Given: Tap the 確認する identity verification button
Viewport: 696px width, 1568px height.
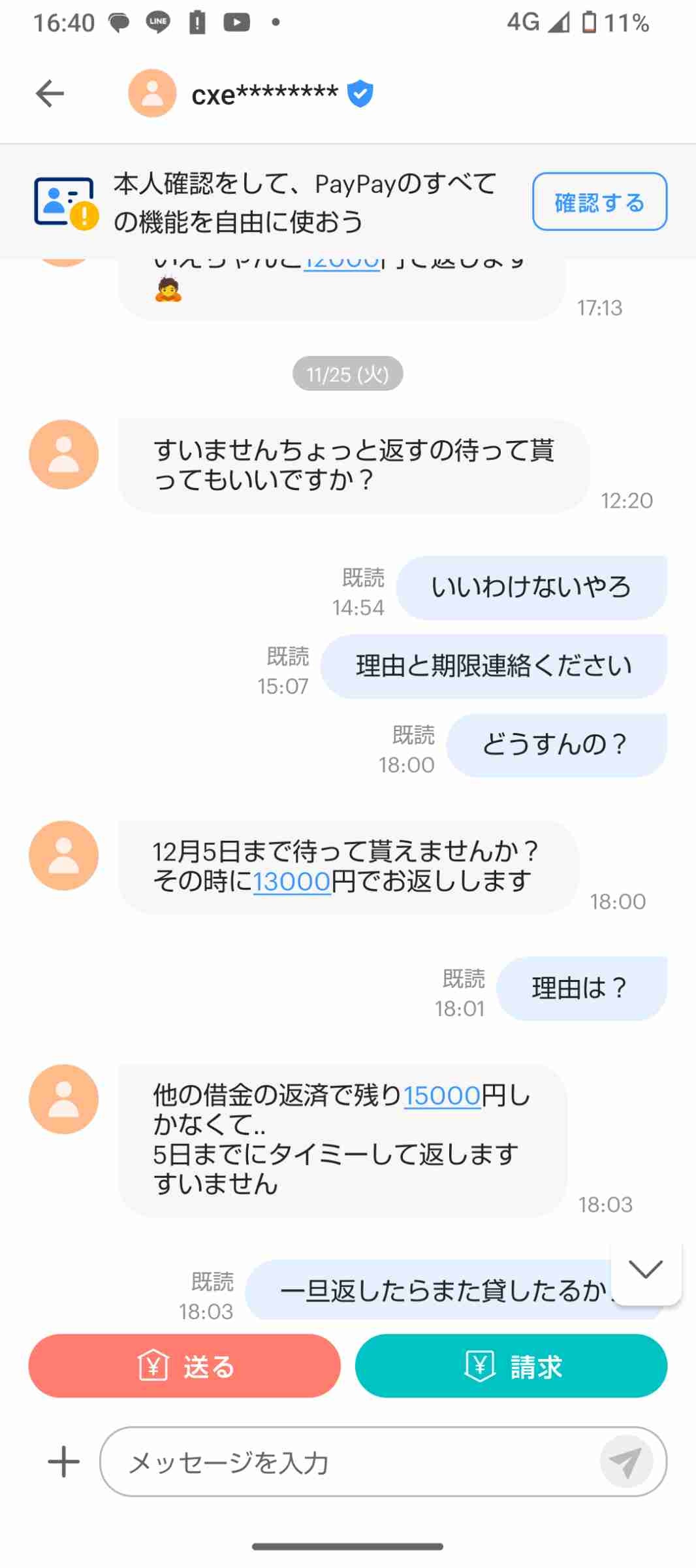Looking at the screenshot, I should 599,201.
